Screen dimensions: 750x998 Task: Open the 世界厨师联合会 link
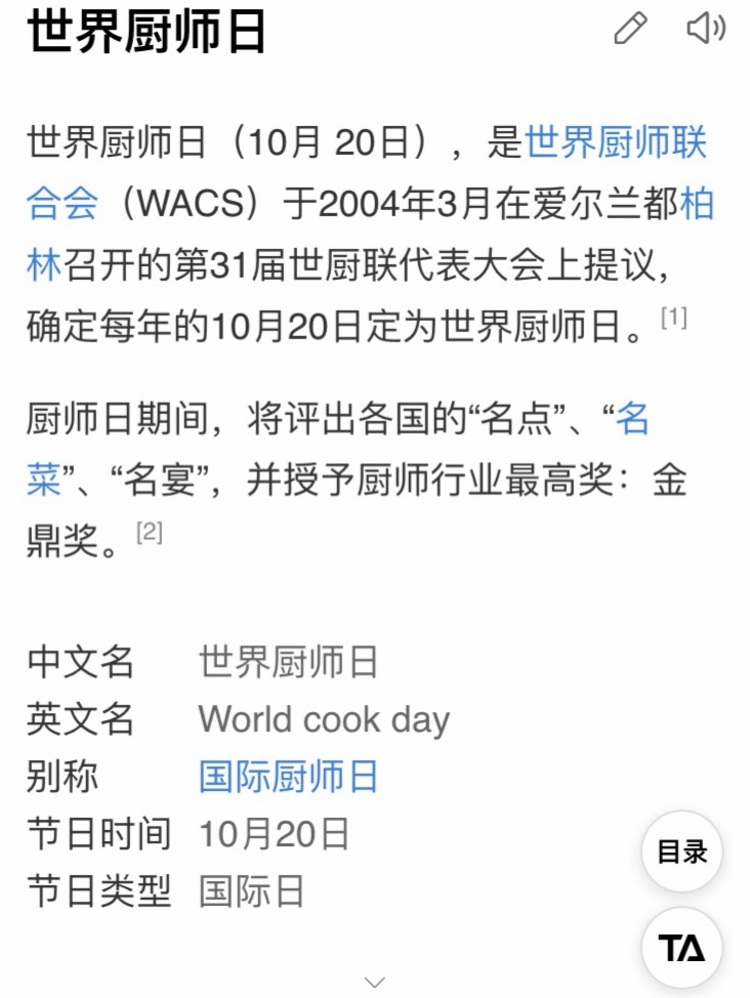[x=615, y=144]
